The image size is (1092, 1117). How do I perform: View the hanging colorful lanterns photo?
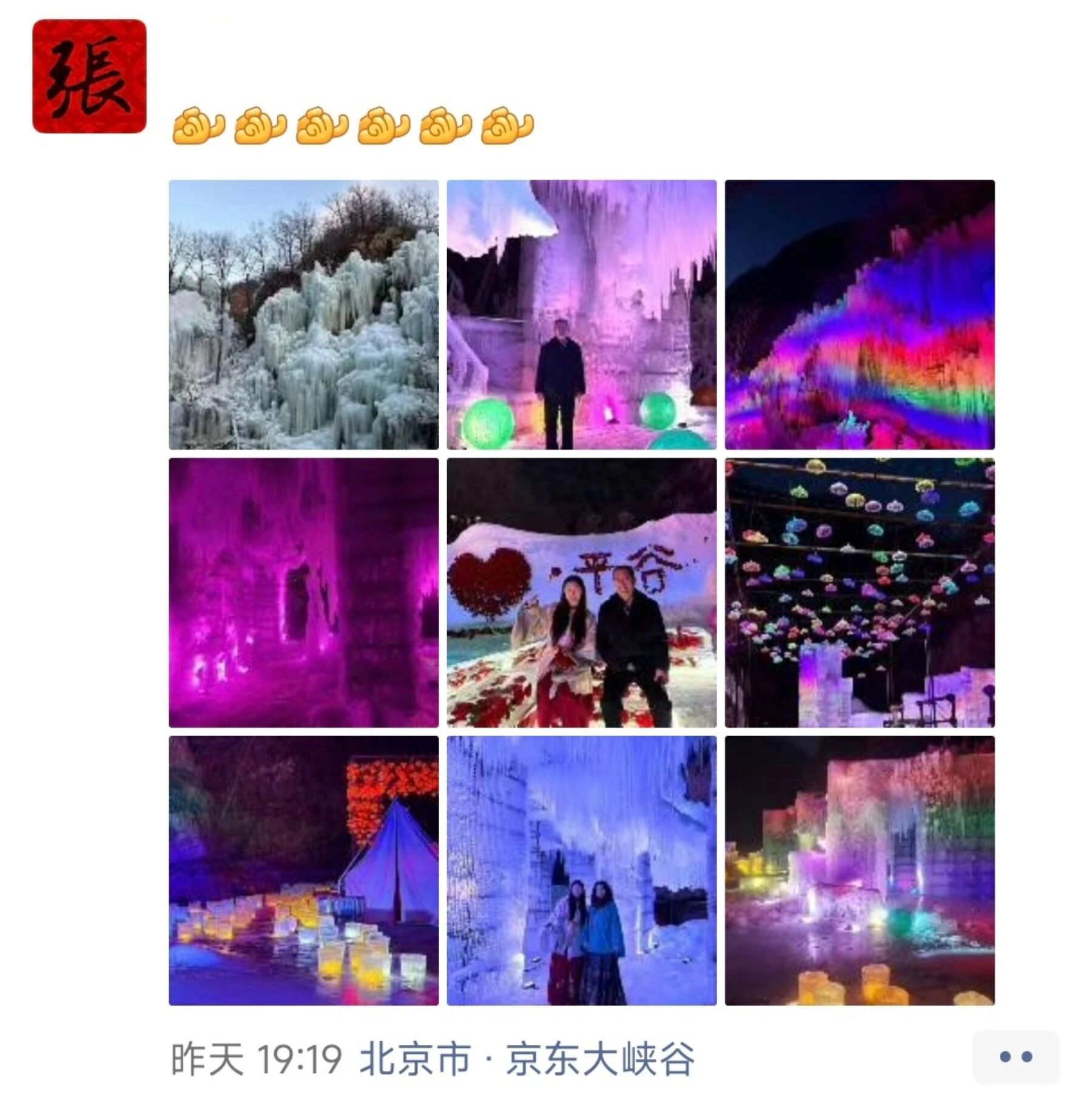point(859,592)
